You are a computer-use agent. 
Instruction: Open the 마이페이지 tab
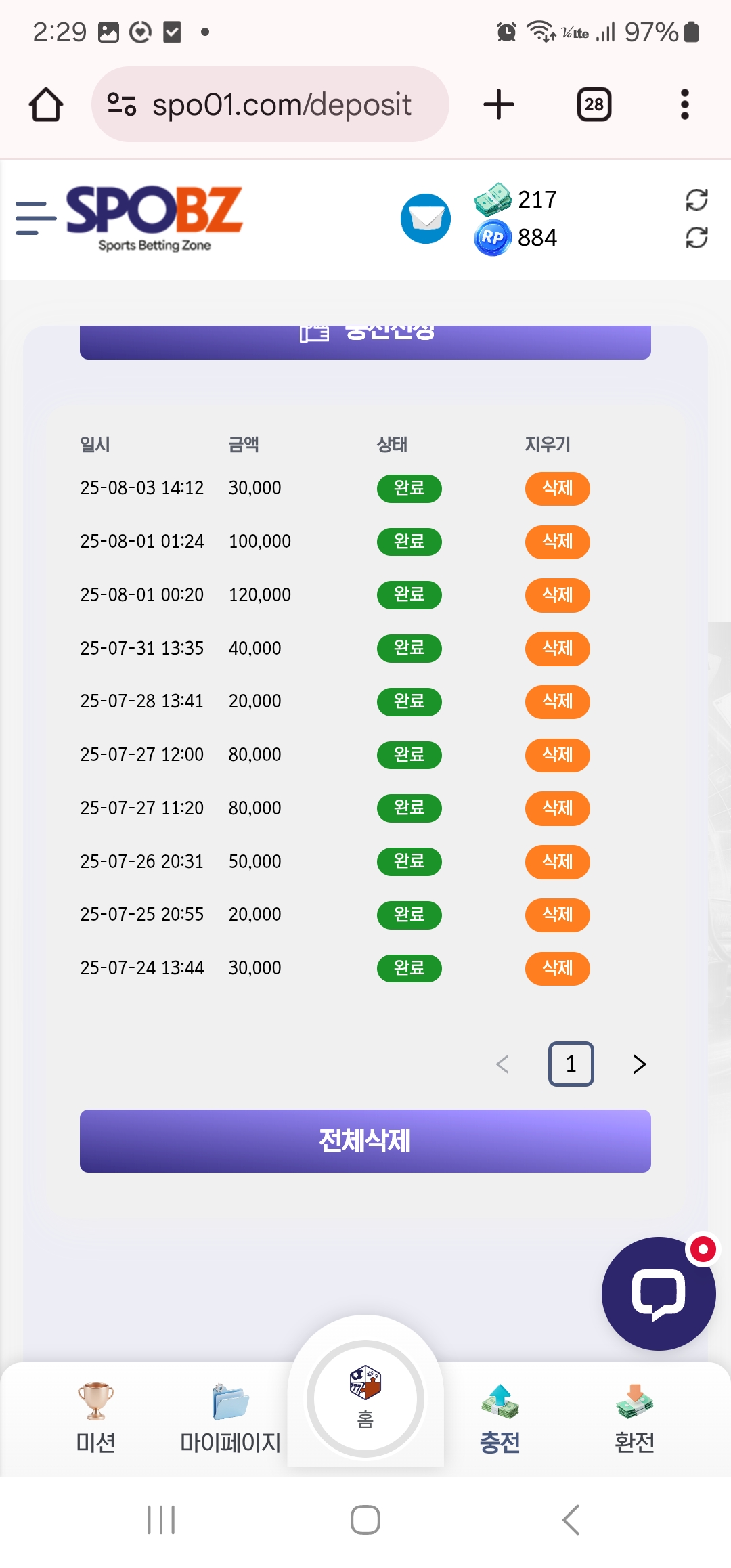click(230, 1418)
